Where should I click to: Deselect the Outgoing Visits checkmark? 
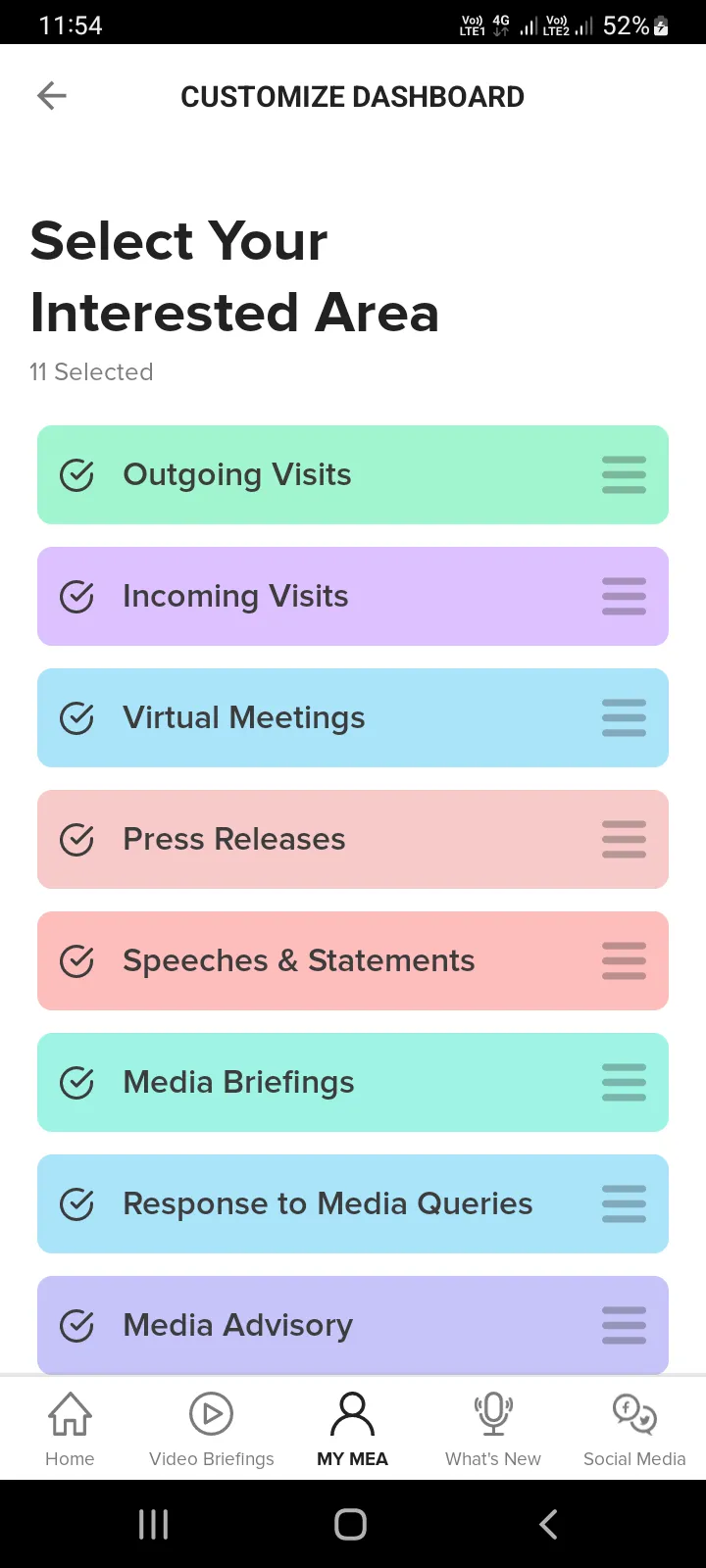point(76,474)
